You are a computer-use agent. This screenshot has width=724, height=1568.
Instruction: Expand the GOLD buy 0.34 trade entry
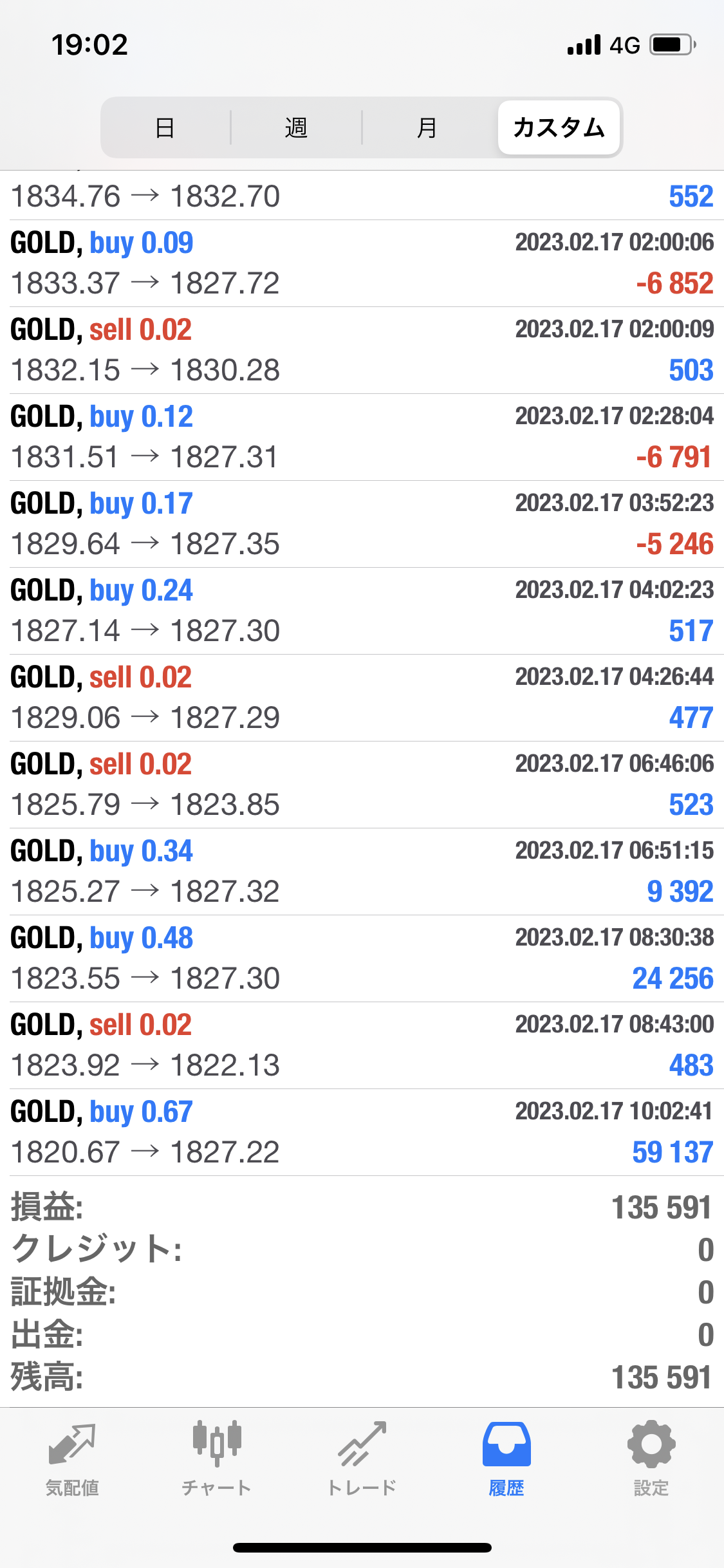[362, 872]
